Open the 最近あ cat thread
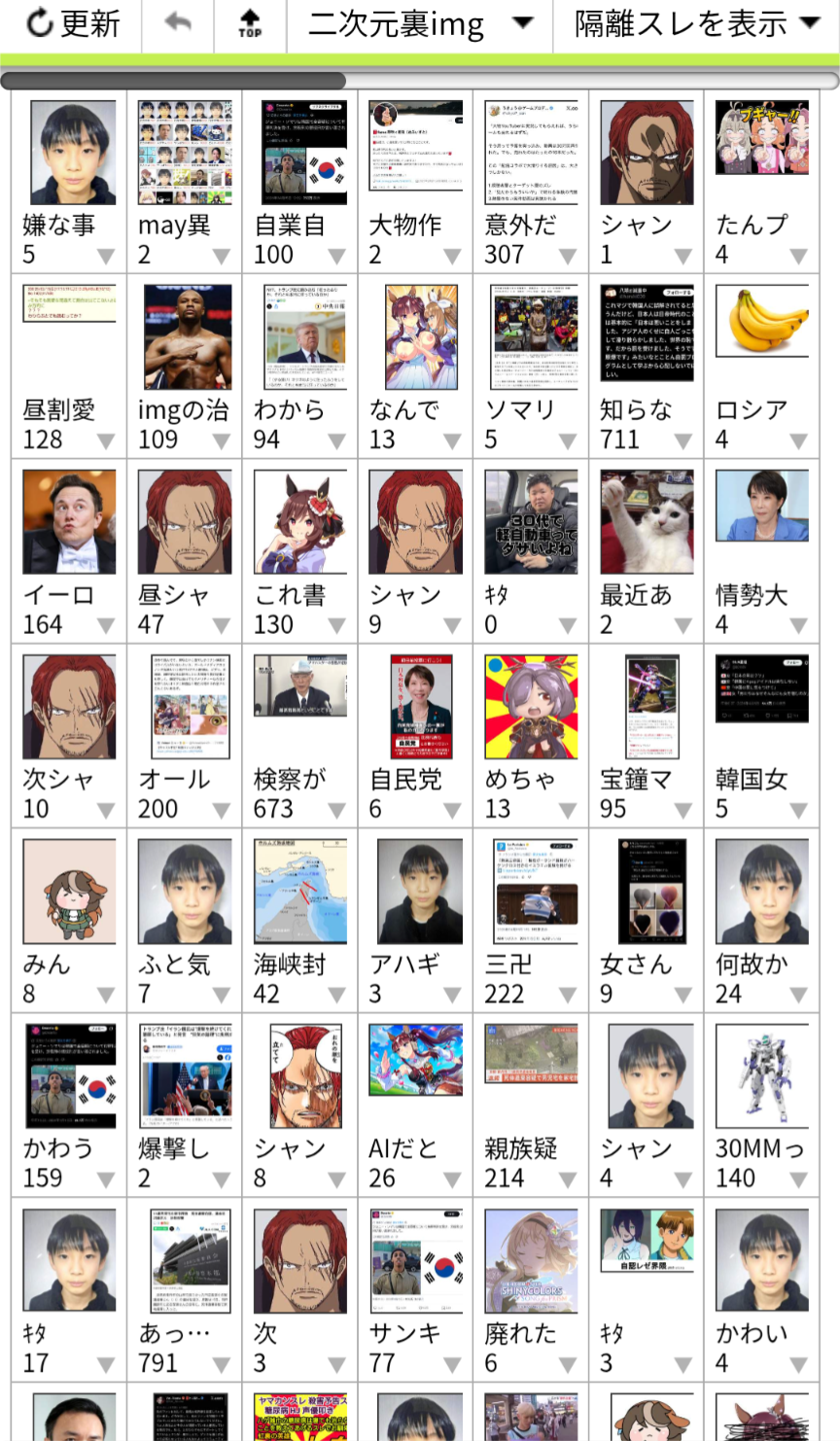840x1441 pixels. coord(647,522)
